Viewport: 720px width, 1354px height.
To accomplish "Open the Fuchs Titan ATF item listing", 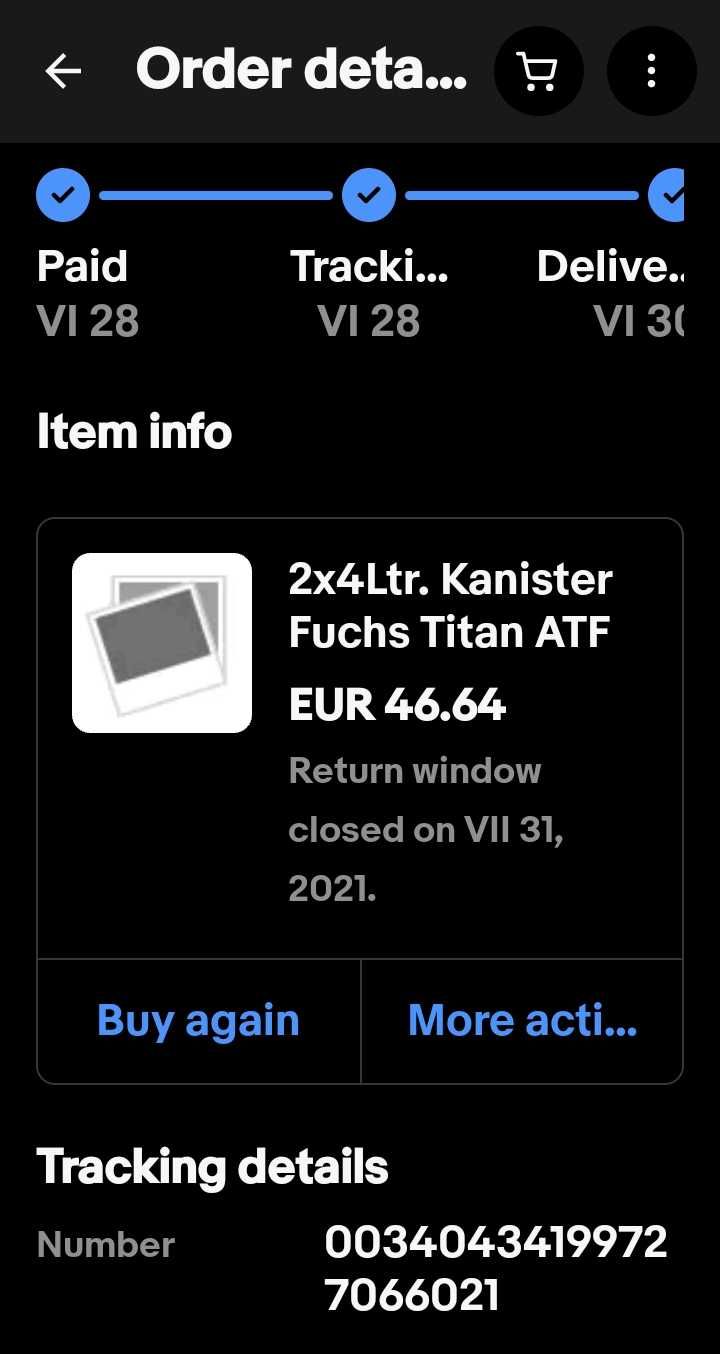I will [449, 606].
